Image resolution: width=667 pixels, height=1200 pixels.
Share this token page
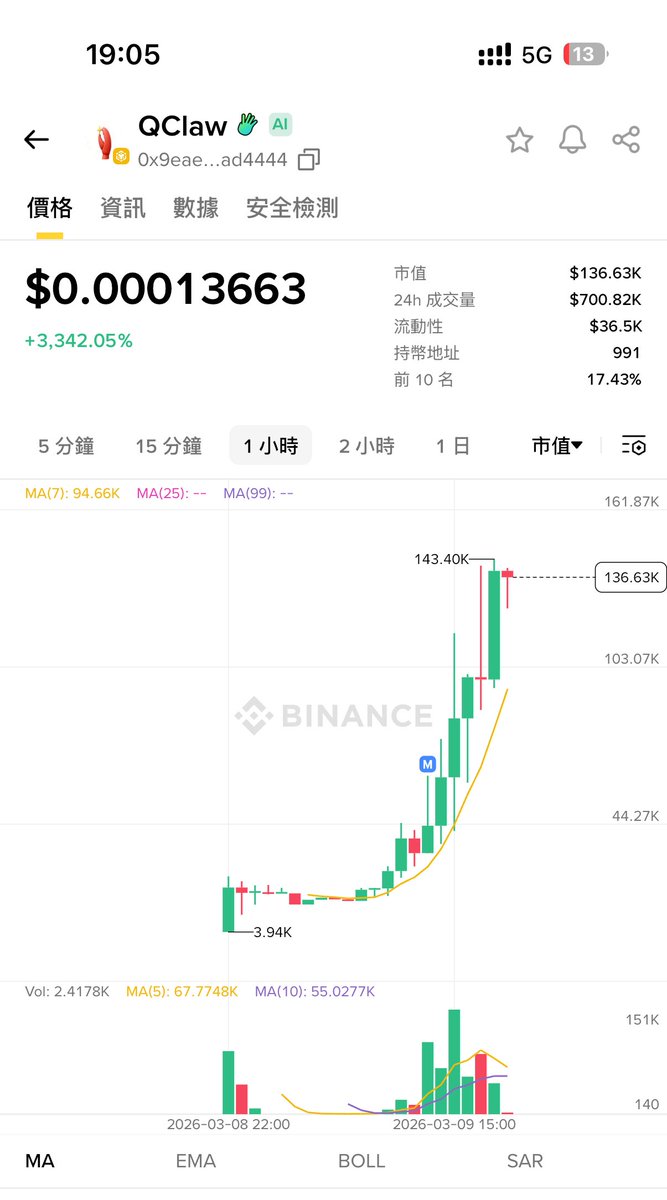click(x=626, y=140)
